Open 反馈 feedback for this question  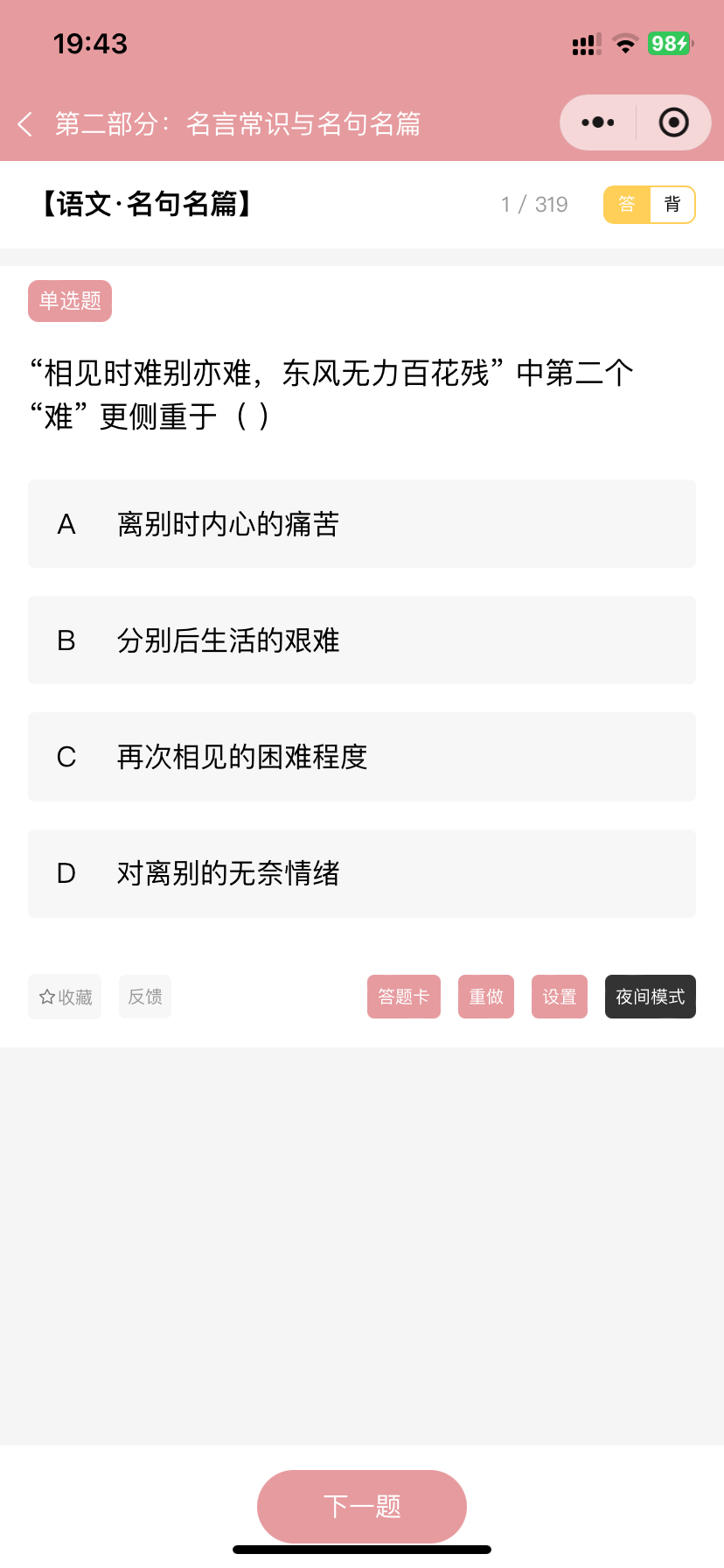tap(145, 997)
